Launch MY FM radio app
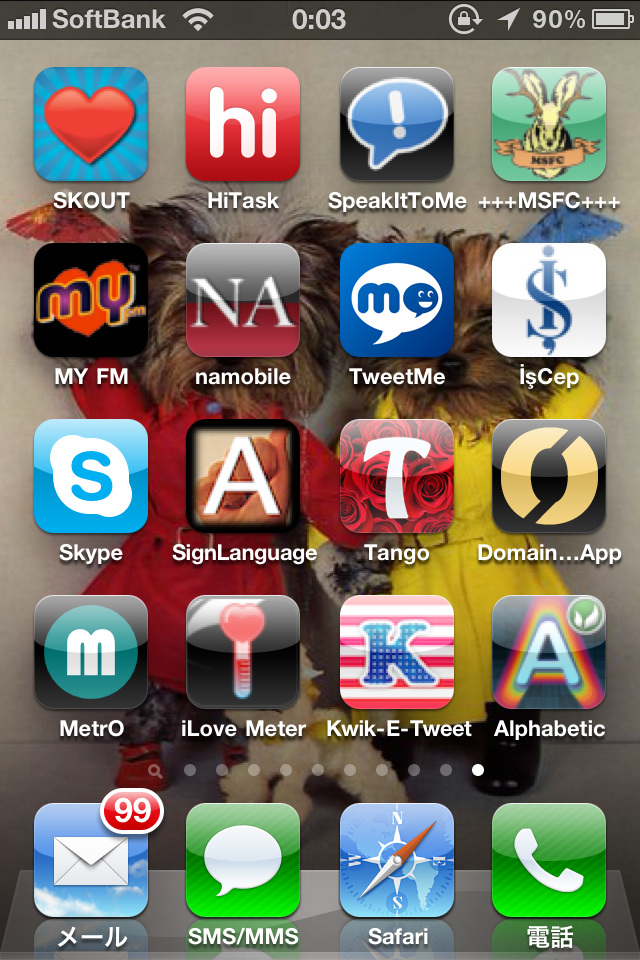The image size is (640, 960). [91, 300]
